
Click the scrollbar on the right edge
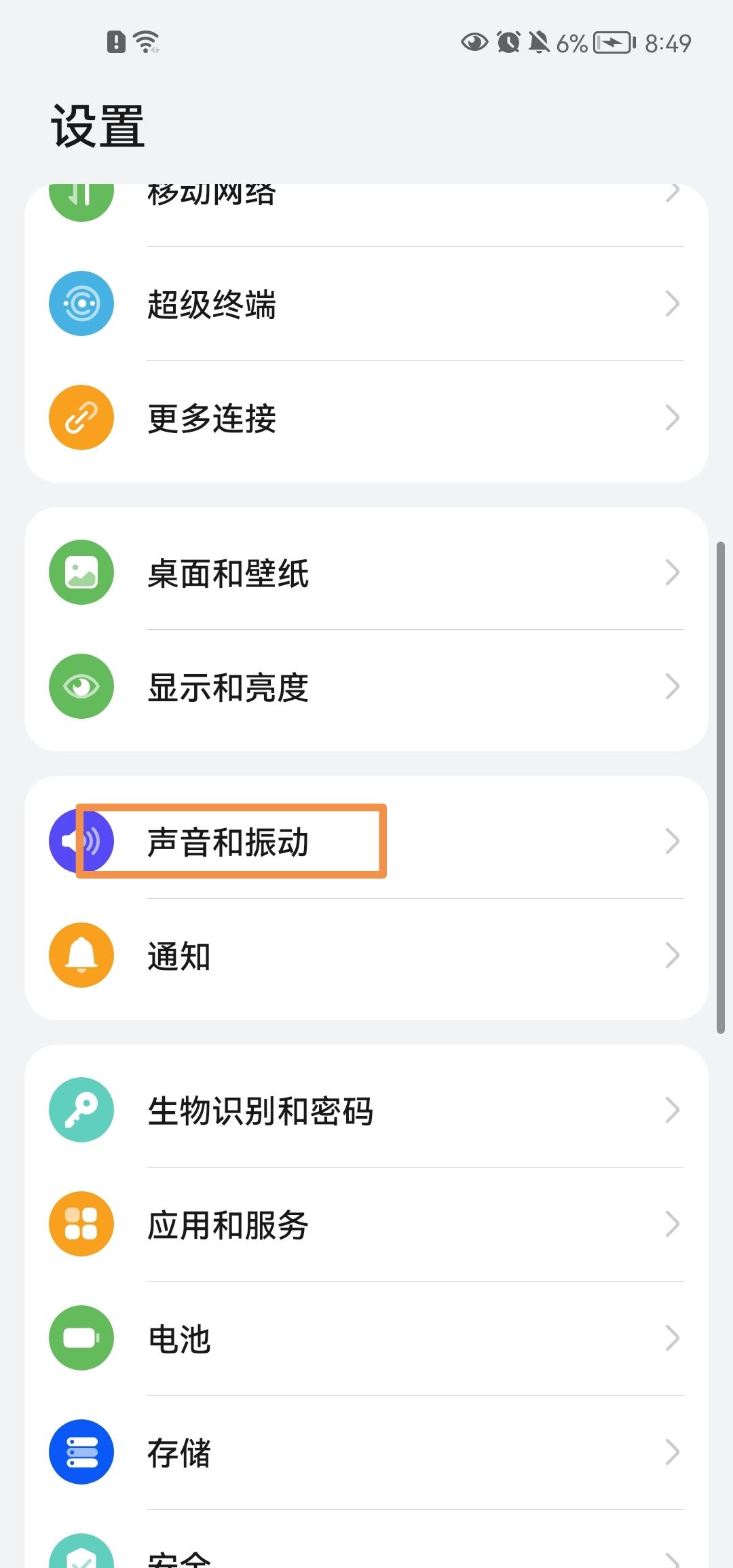pyautogui.click(x=722, y=781)
